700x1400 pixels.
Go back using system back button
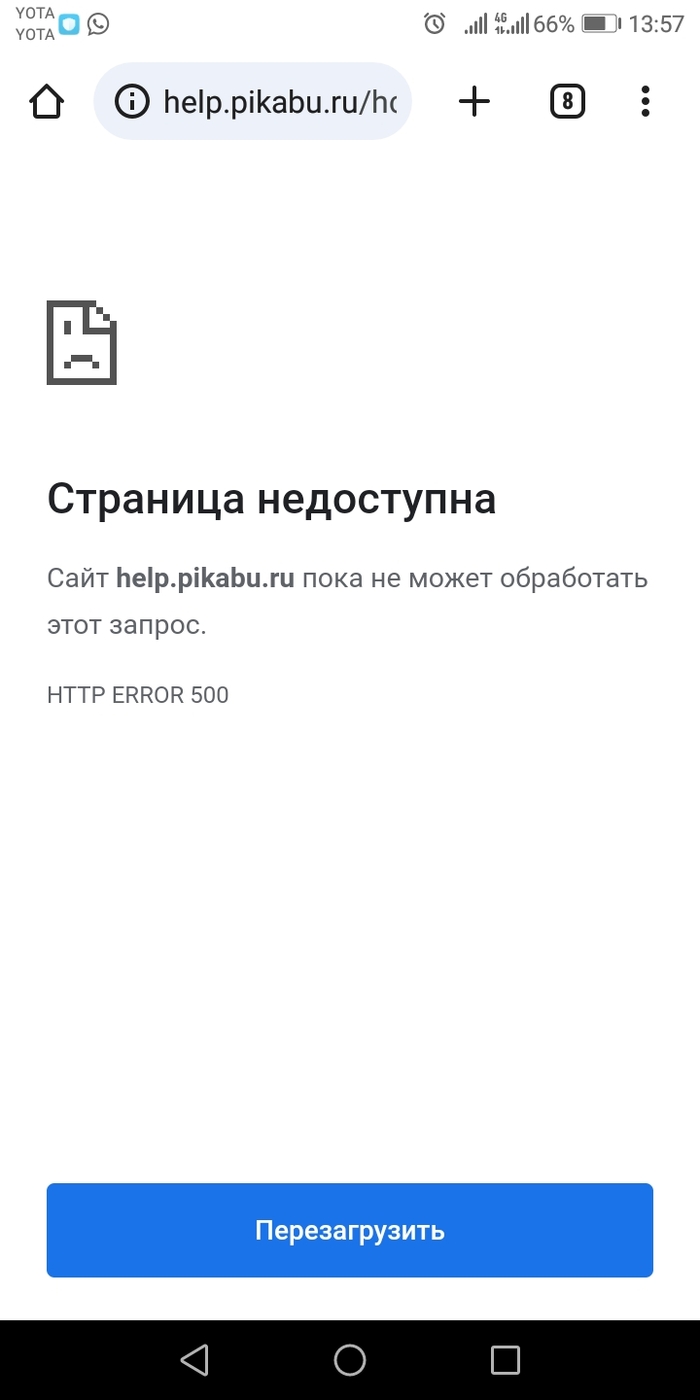tap(194, 1359)
